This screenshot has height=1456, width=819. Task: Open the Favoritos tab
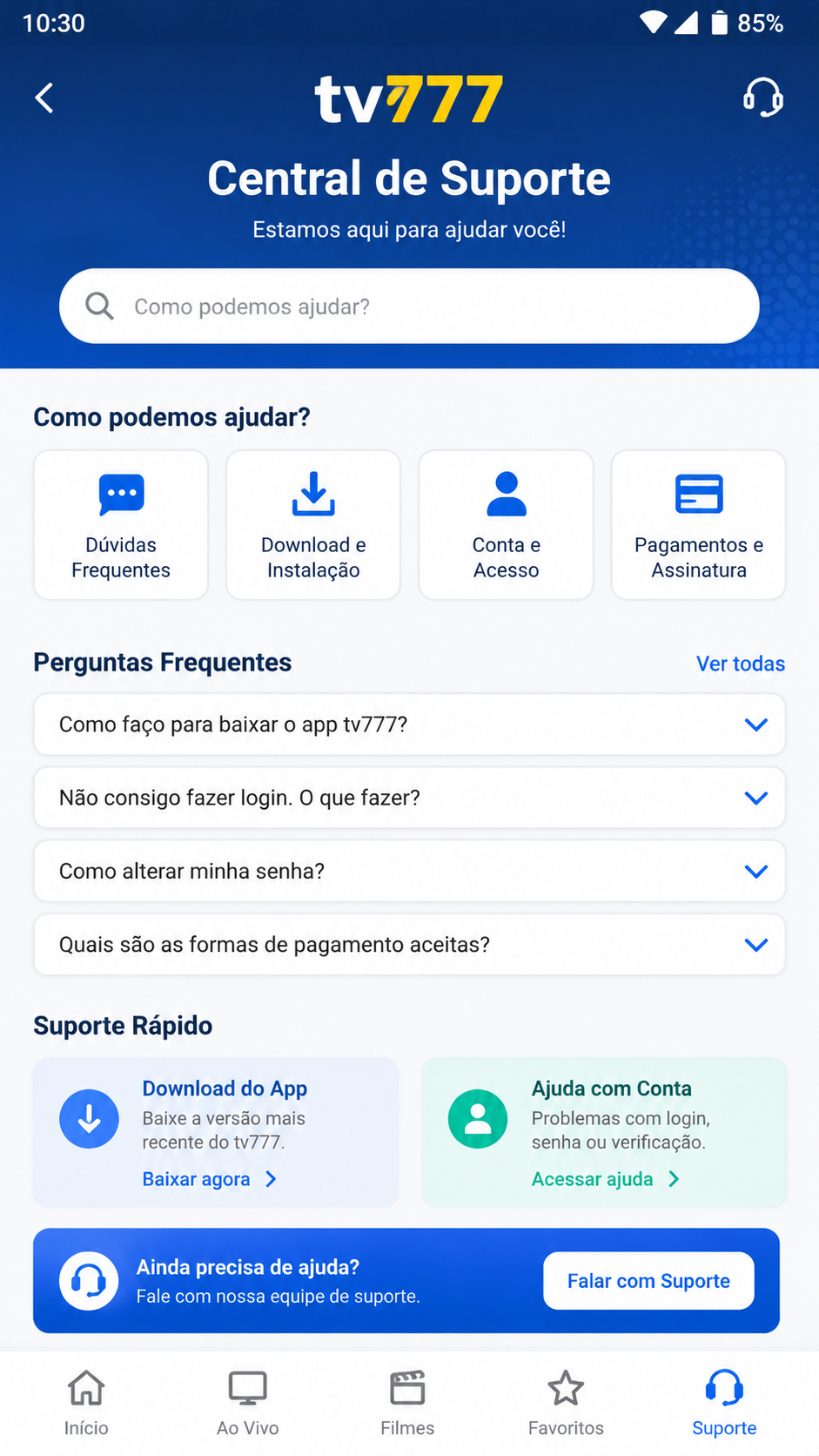pyautogui.click(x=566, y=1402)
